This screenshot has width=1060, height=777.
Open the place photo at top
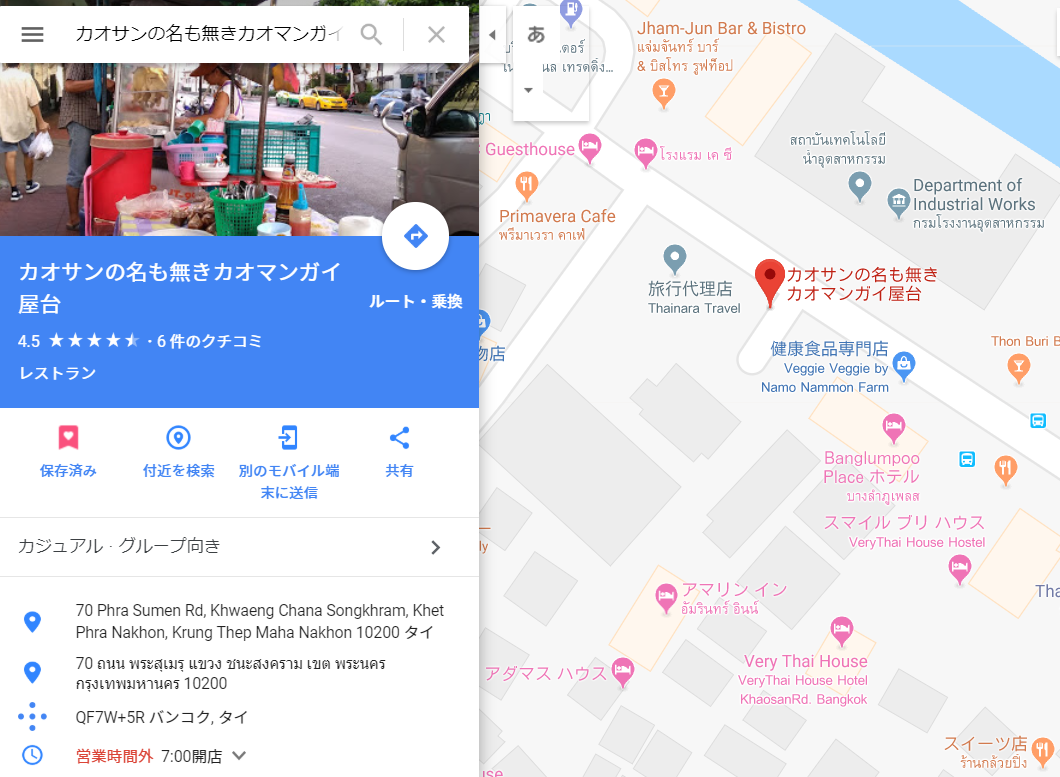point(239,150)
